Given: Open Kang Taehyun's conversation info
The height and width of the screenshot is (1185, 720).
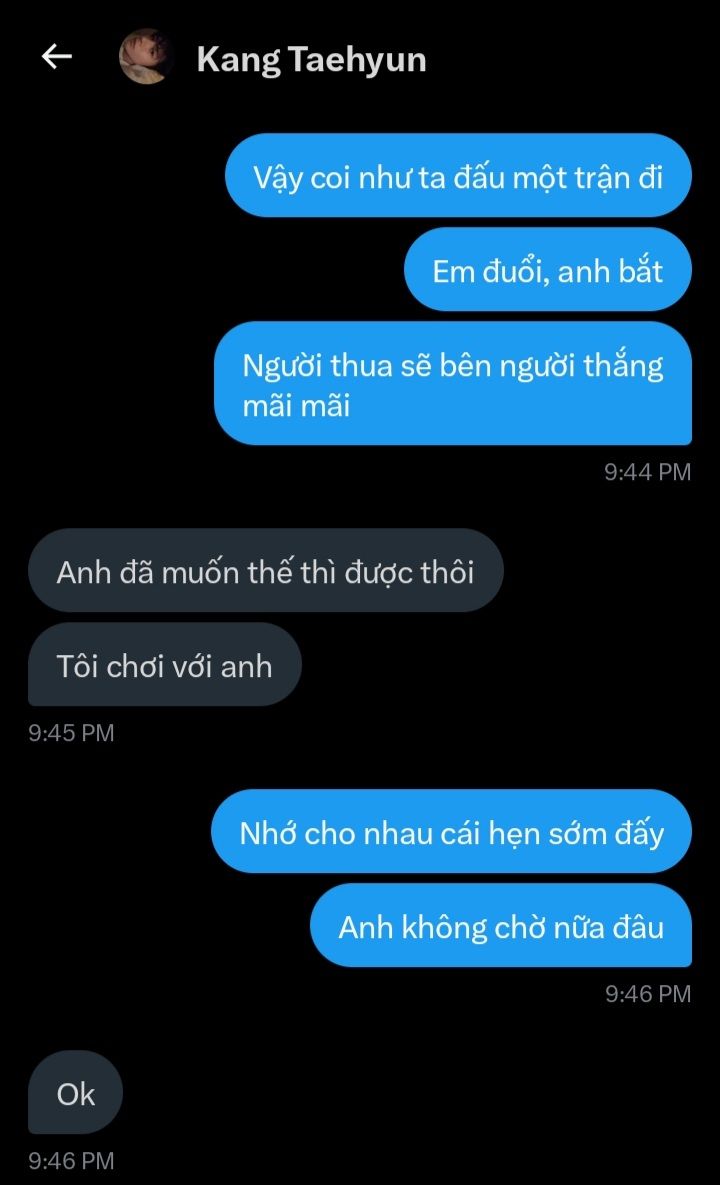Looking at the screenshot, I should click(x=311, y=60).
